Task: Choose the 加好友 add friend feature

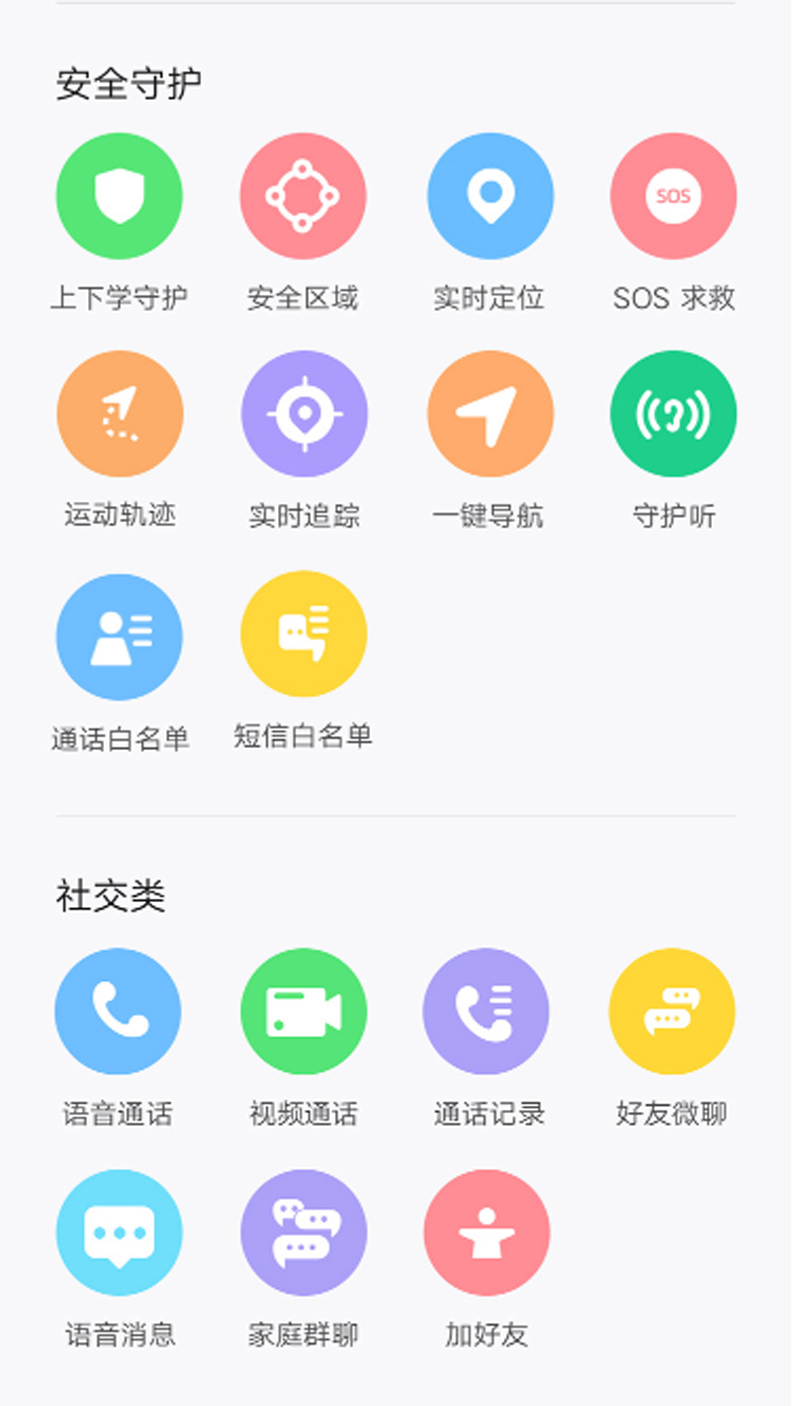Action: 486,1232
